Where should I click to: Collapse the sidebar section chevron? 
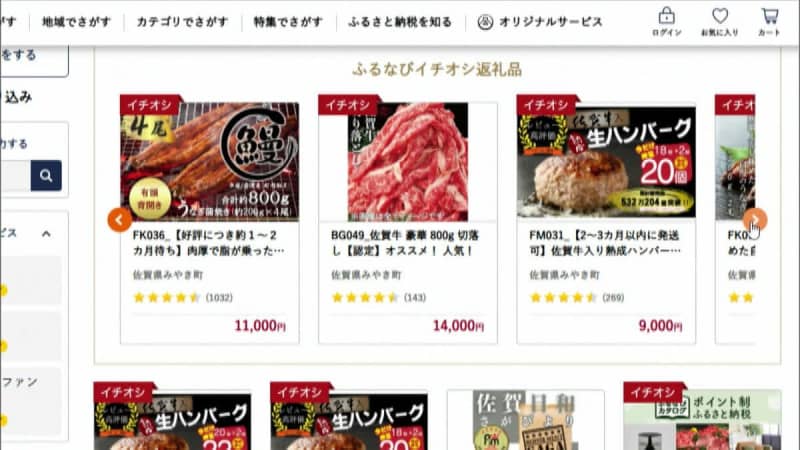click(46, 234)
